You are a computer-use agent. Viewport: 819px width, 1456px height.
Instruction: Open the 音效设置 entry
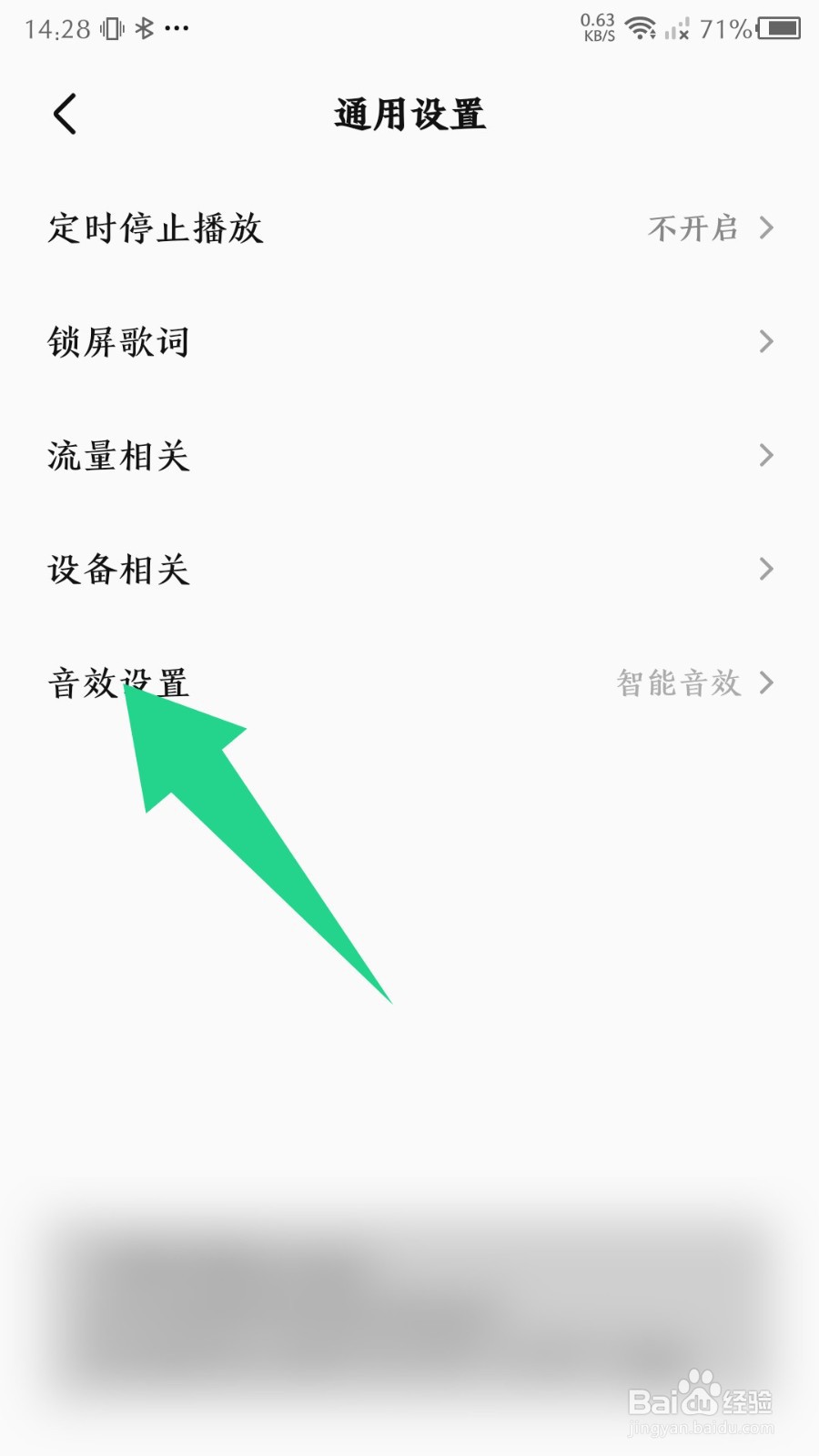(118, 683)
